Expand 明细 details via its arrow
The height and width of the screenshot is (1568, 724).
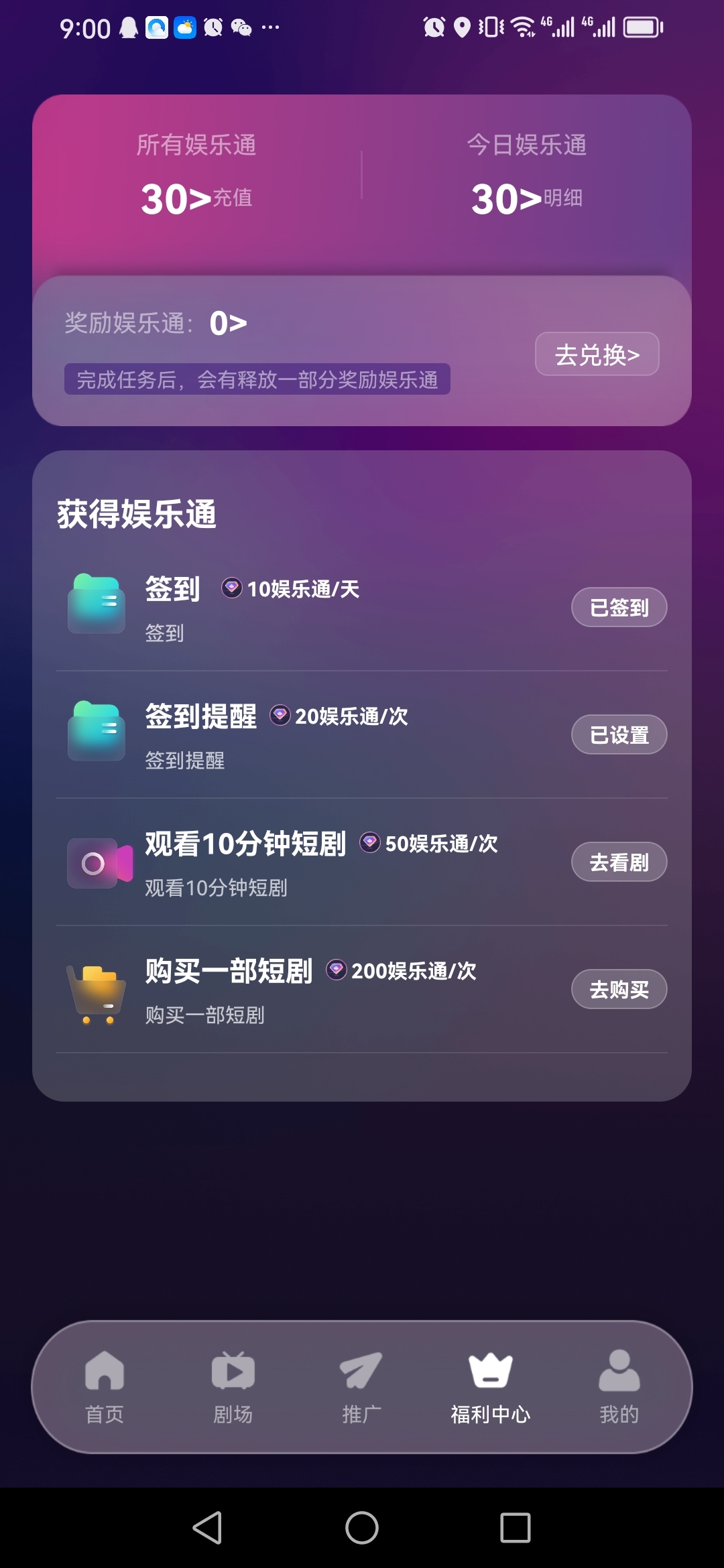pyautogui.click(x=530, y=197)
